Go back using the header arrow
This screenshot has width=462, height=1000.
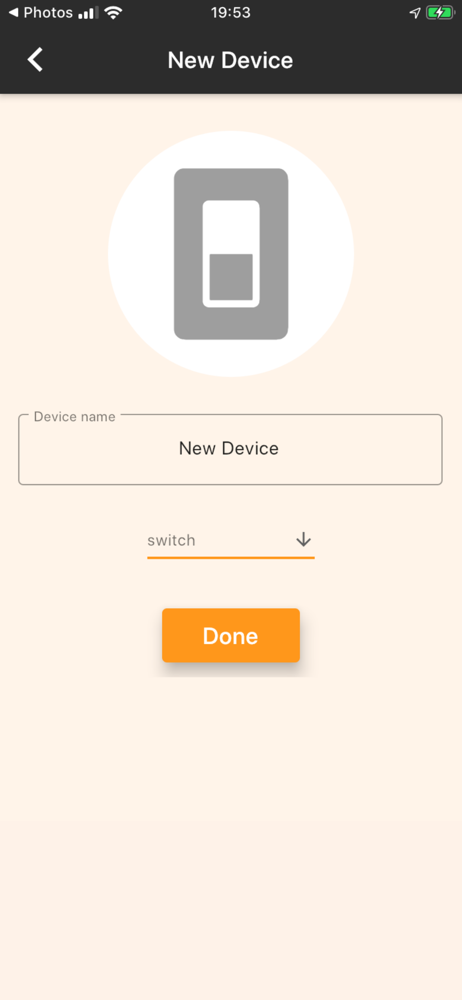pyautogui.click(x=35, y=59)
